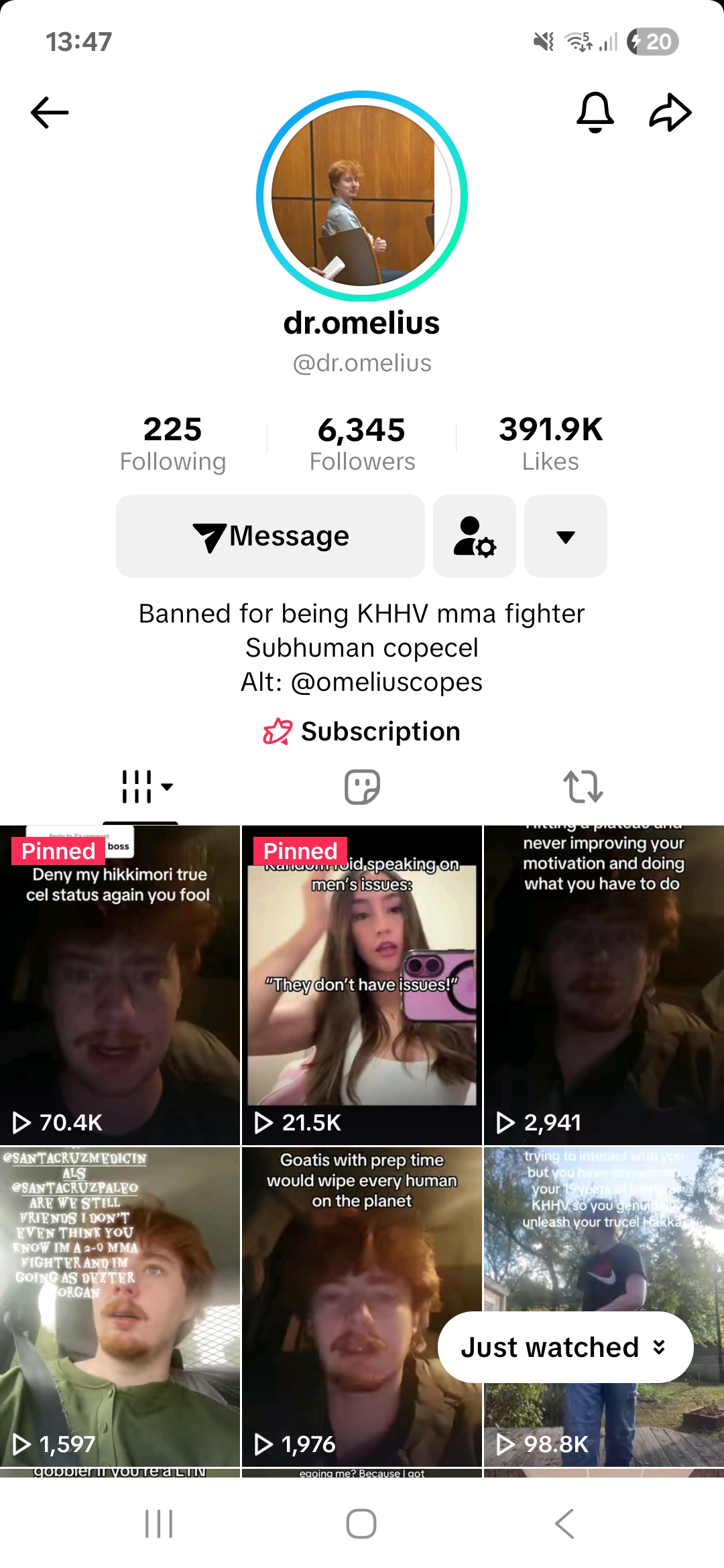Open the follow settings person icon
The height and width of the screenshot is (1568, 724).
475,536
